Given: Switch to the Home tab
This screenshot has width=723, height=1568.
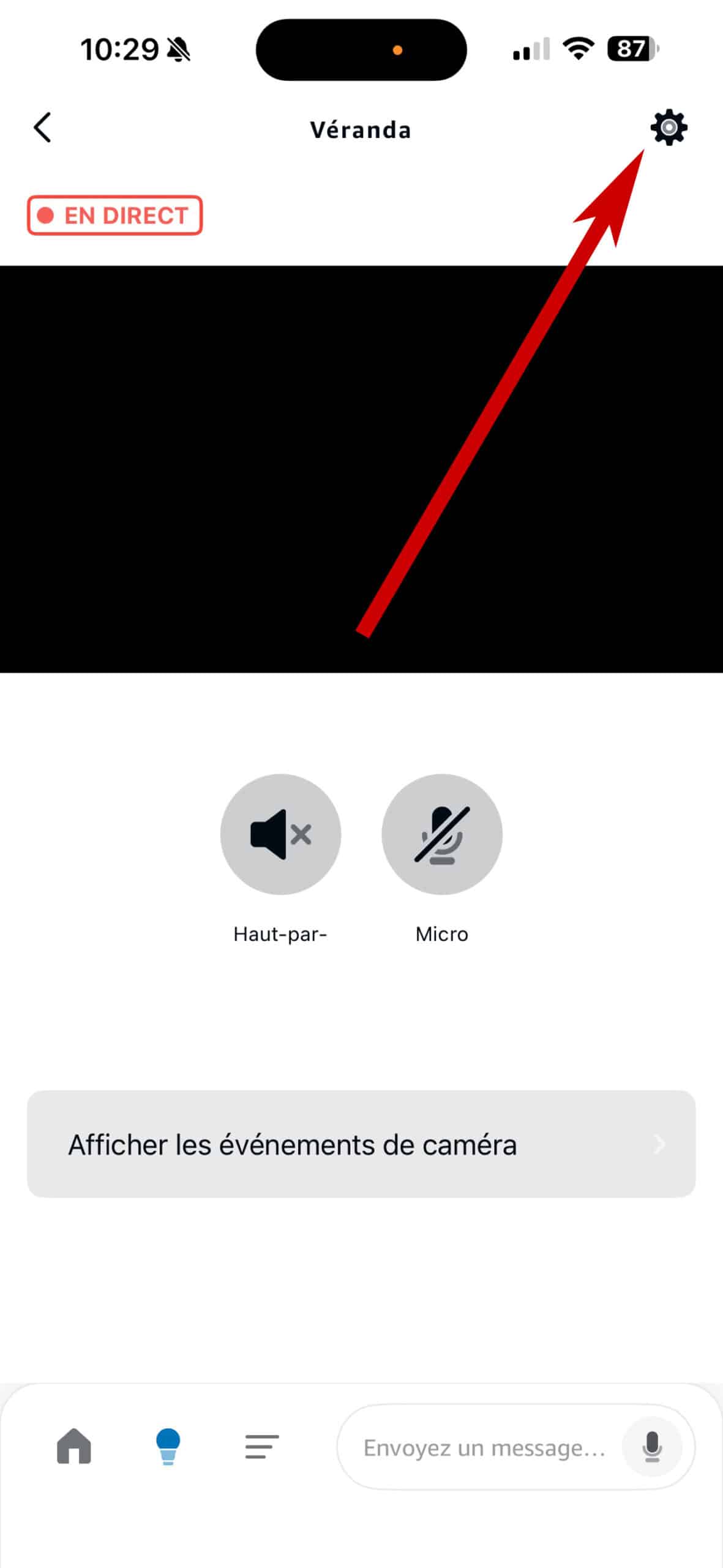Looking at the screenshot, I should (x=74, y=1446).
